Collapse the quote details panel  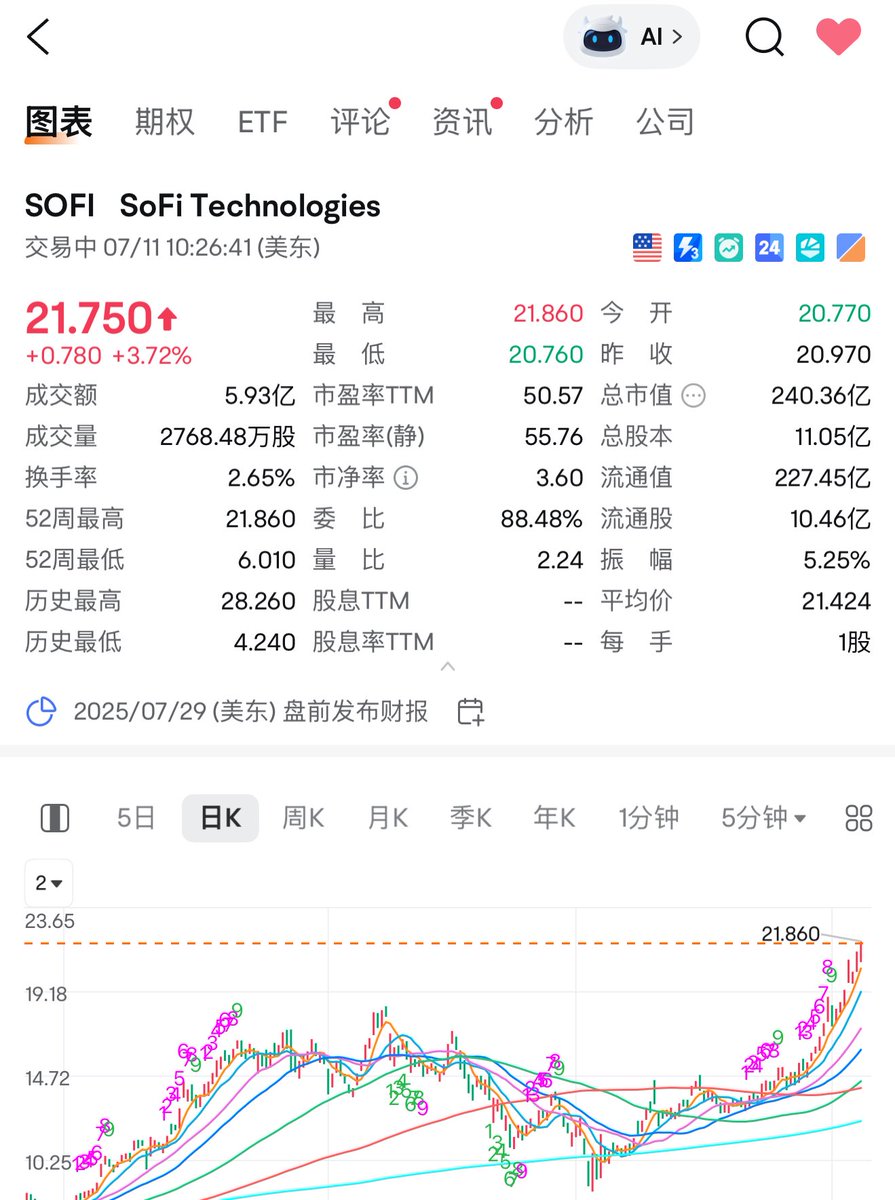(x=448, y=667)
